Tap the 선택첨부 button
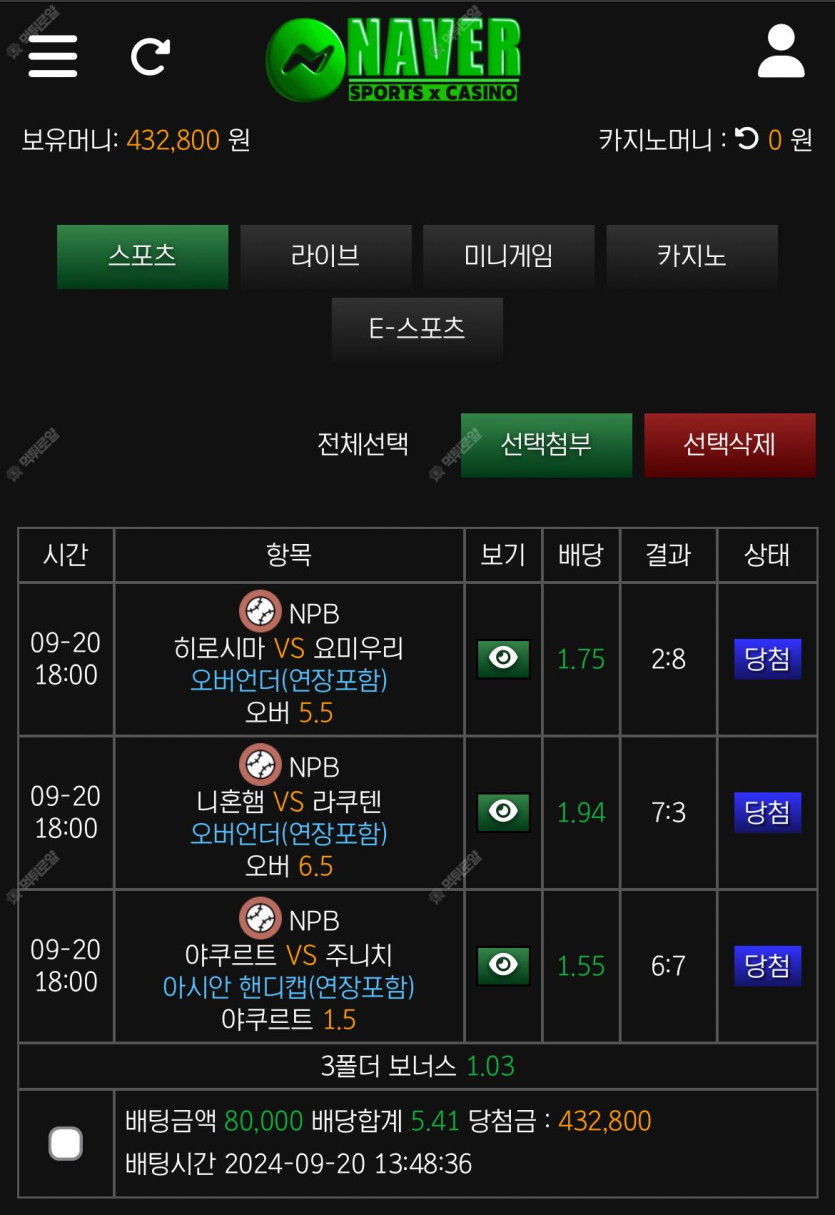 [x=546, y=444]
